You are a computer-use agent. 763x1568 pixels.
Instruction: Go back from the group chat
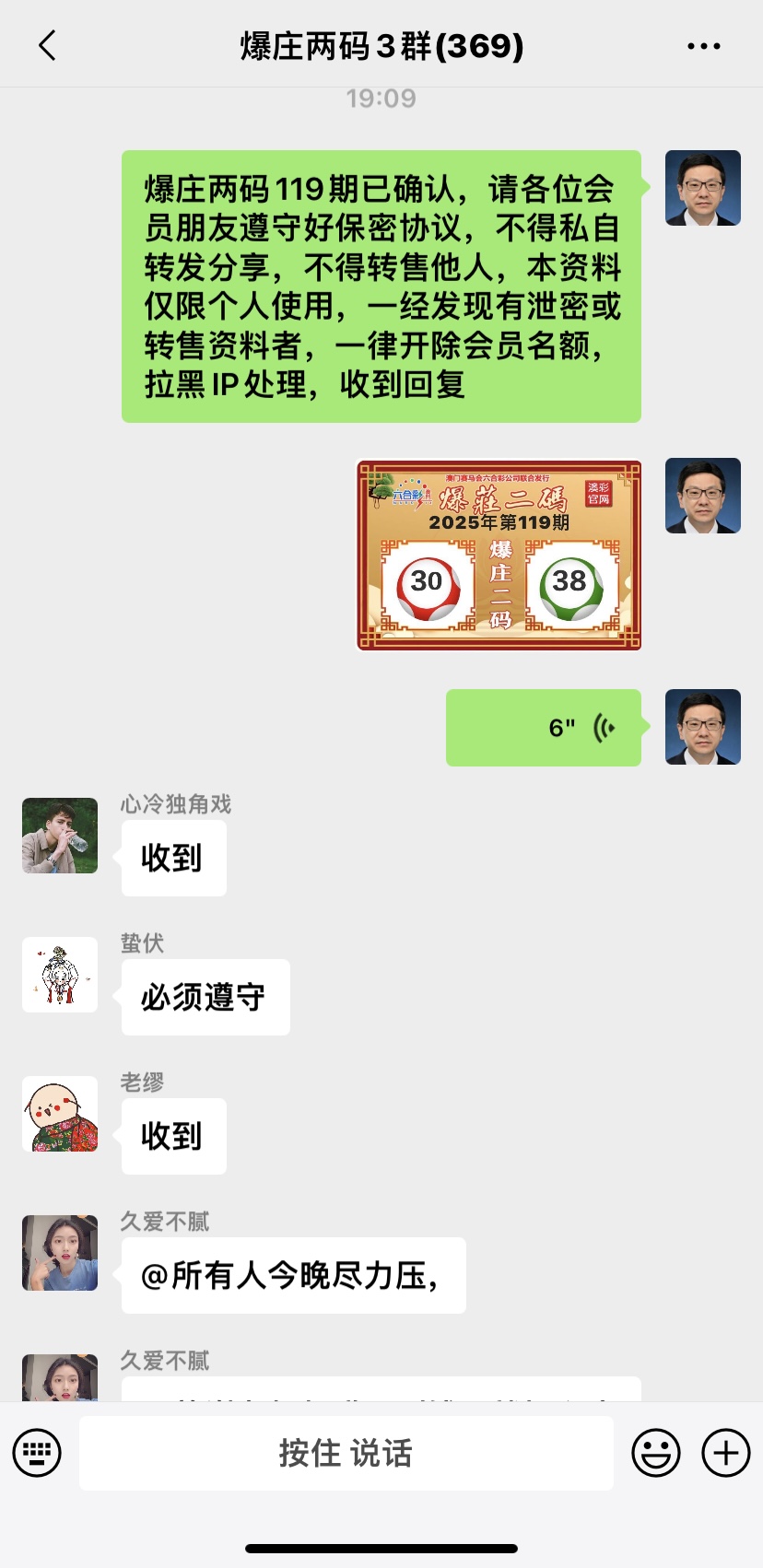click(48, 45)
